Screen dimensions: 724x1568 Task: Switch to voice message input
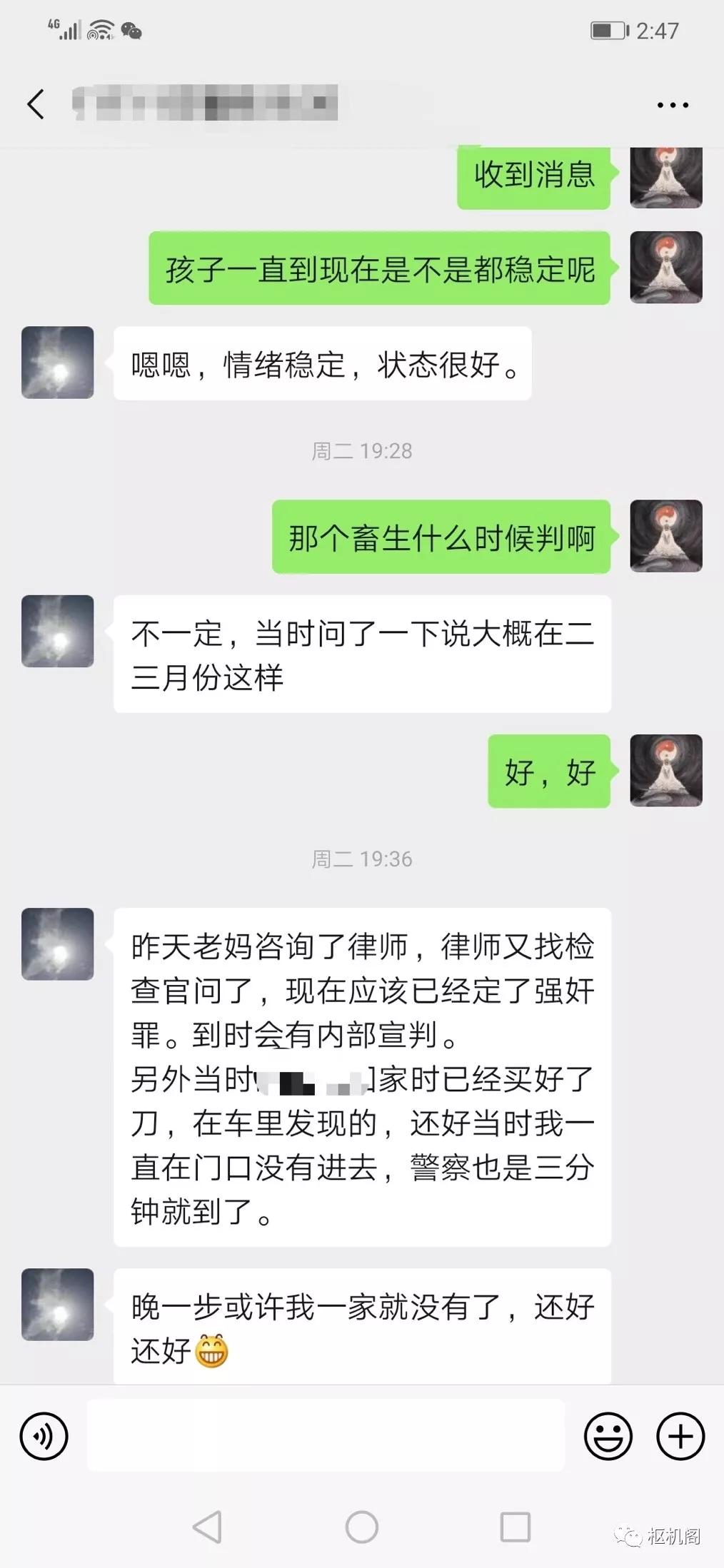click(44, 1435)
